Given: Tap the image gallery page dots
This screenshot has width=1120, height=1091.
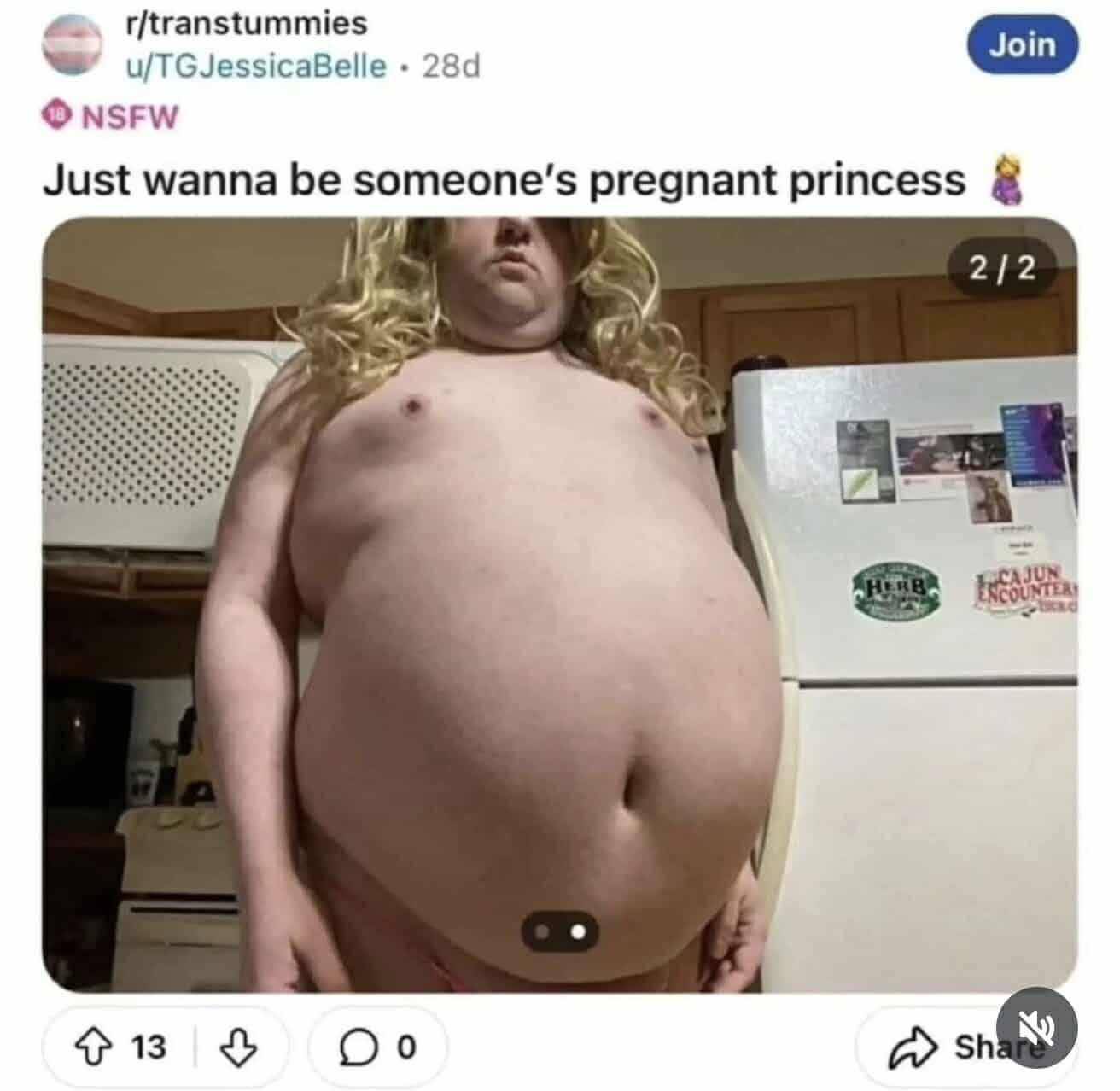Looking at the screenshot, I should (x=559, y=932).
